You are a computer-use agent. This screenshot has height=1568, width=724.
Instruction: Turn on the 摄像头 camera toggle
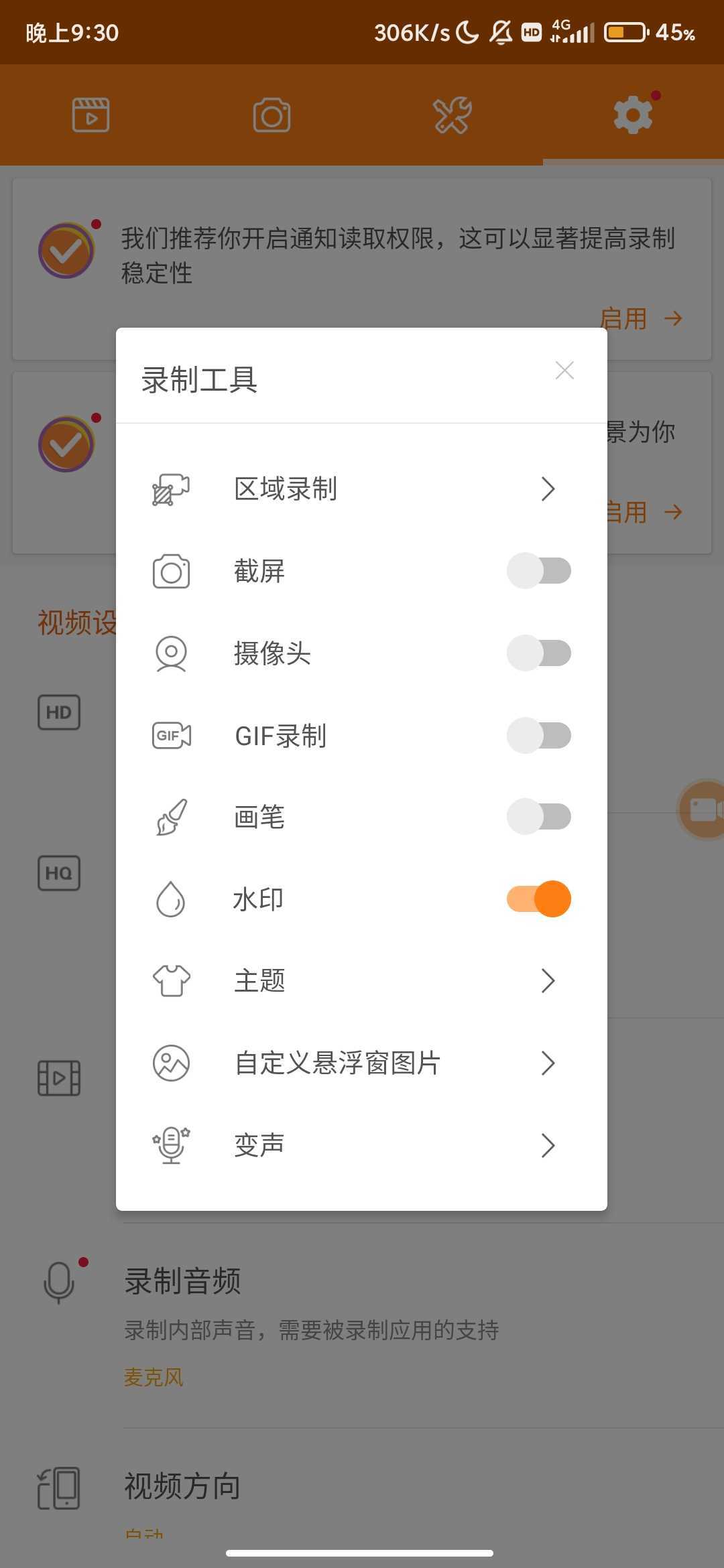click(538, 652)
